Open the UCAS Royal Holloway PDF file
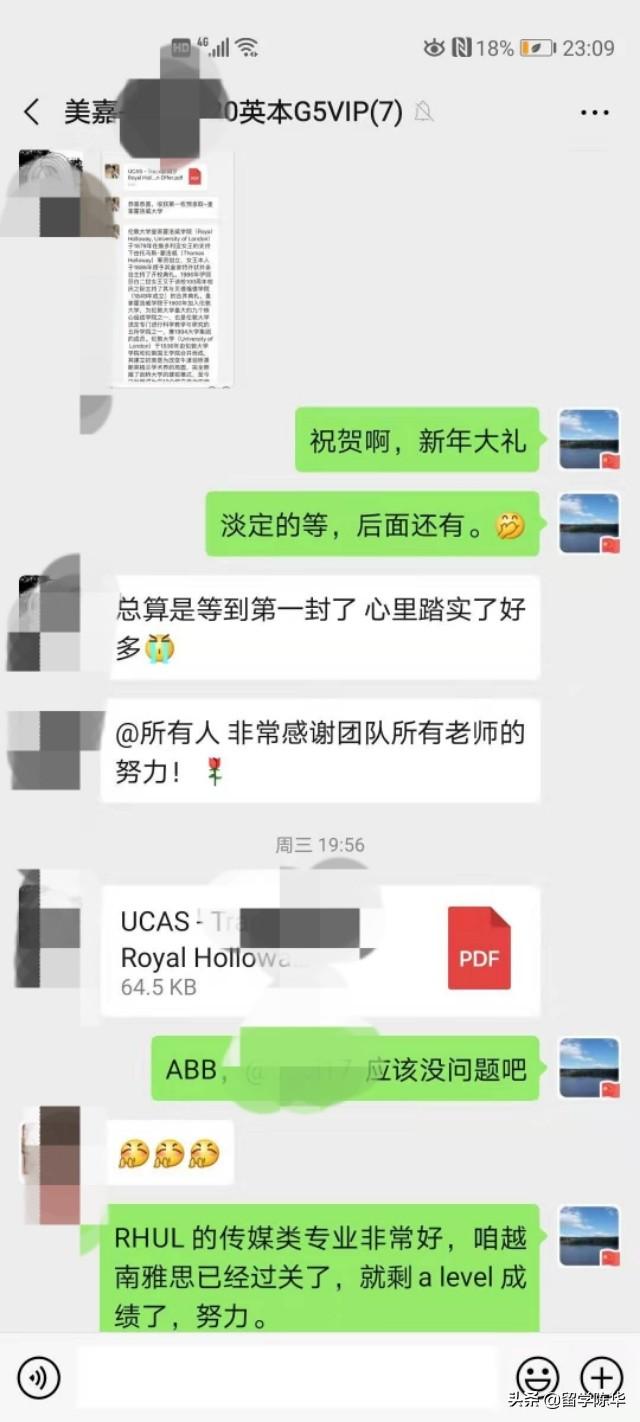This screenshot has width=640, height=1422. pyautogui.click(x=320, y=950)
